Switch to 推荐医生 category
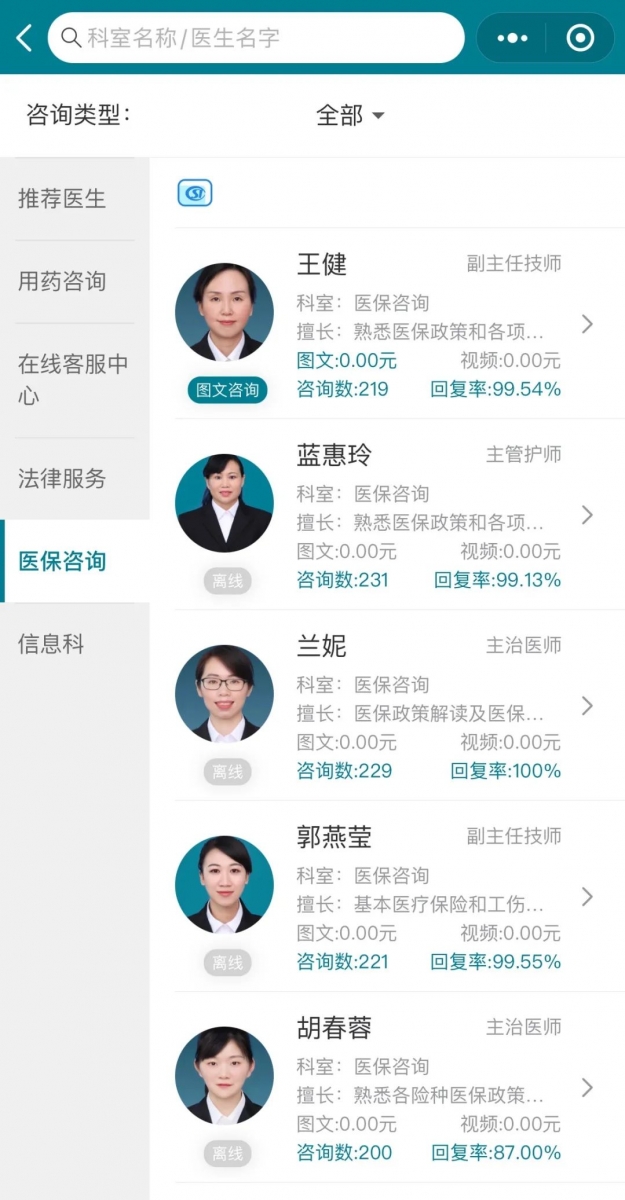625x1200 pixels. (x=62, y=198)
